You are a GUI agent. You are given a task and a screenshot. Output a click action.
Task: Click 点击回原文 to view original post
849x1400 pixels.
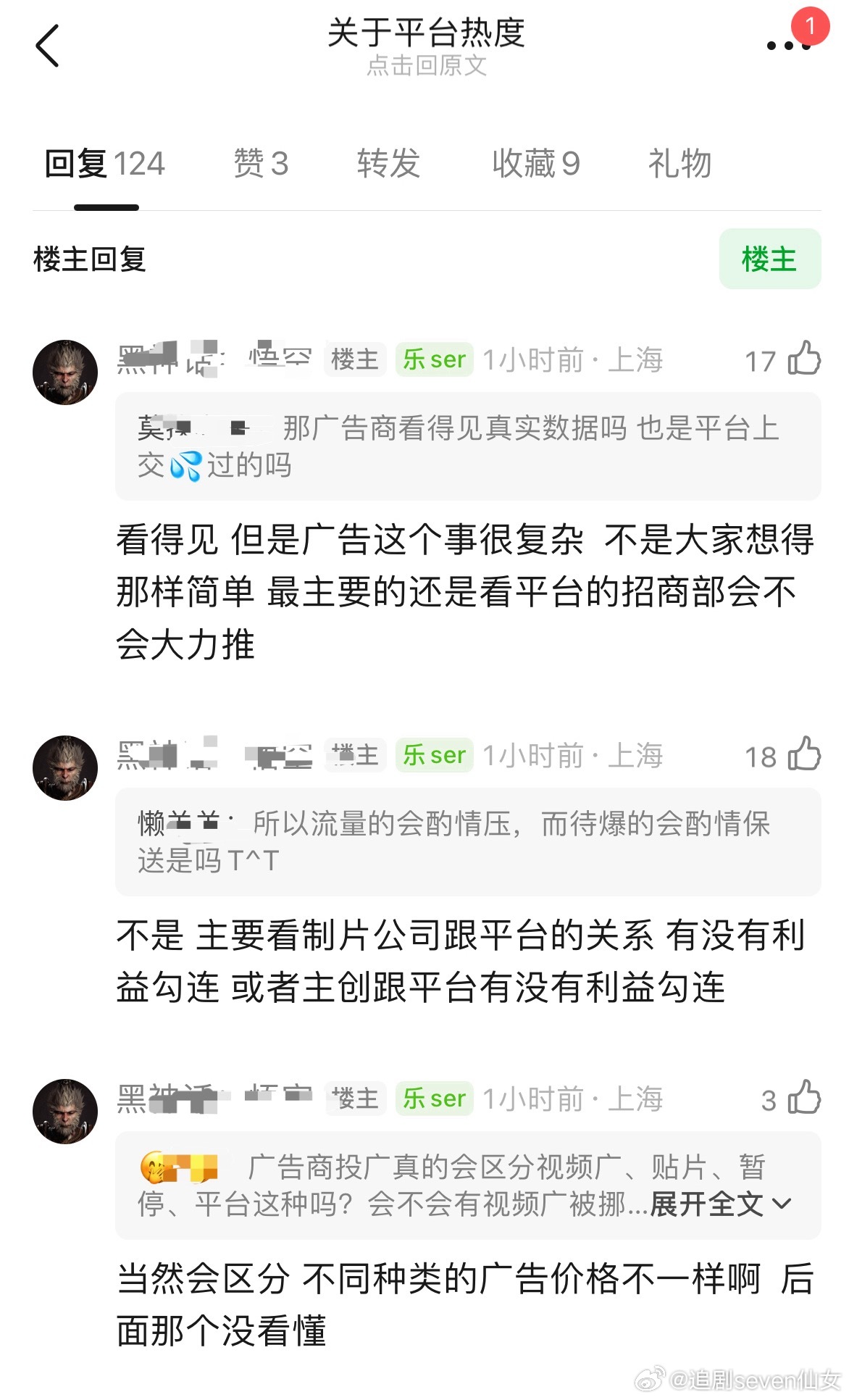pos(424,67)
